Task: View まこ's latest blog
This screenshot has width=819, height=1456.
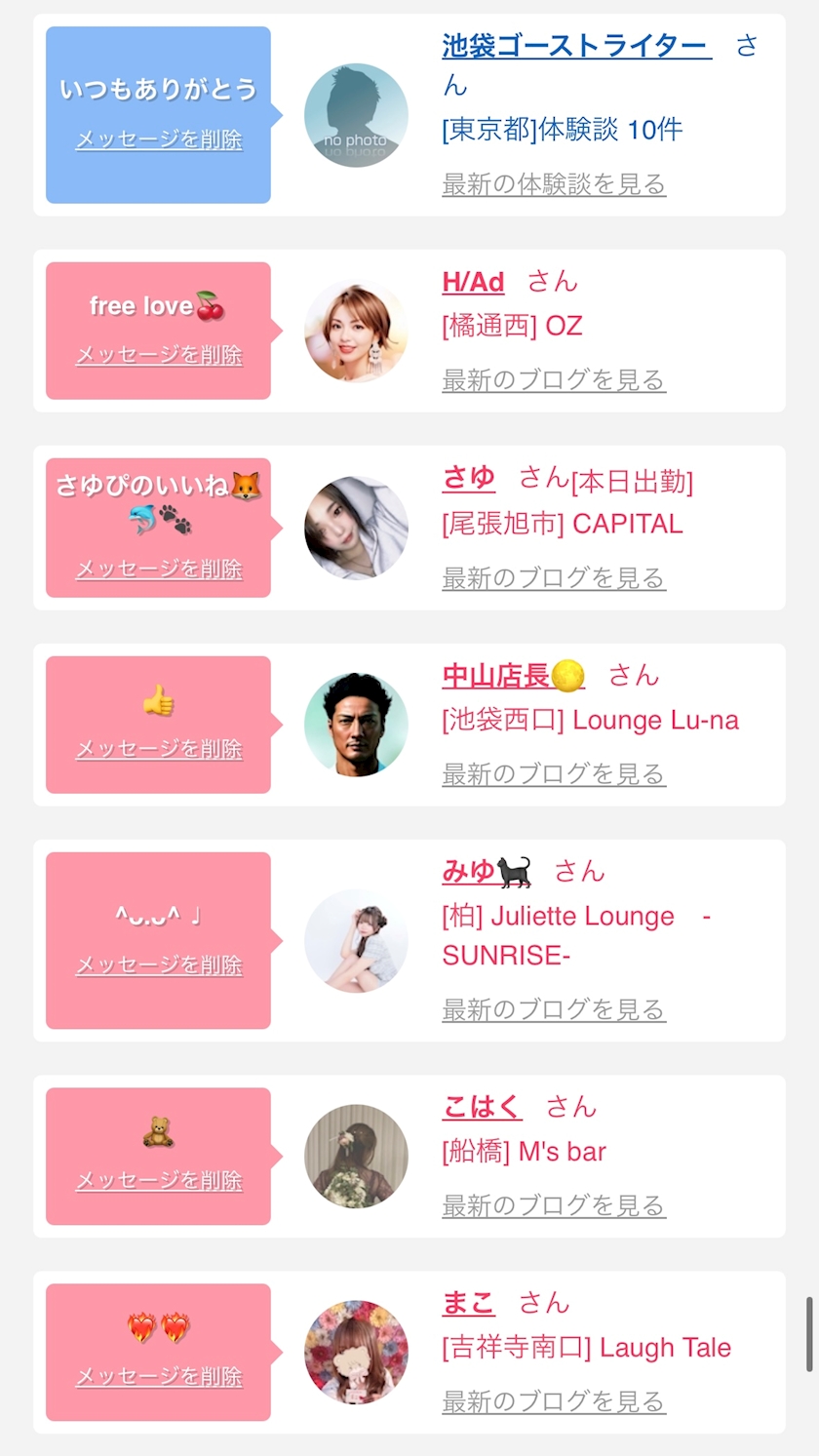Action: 554,1401
